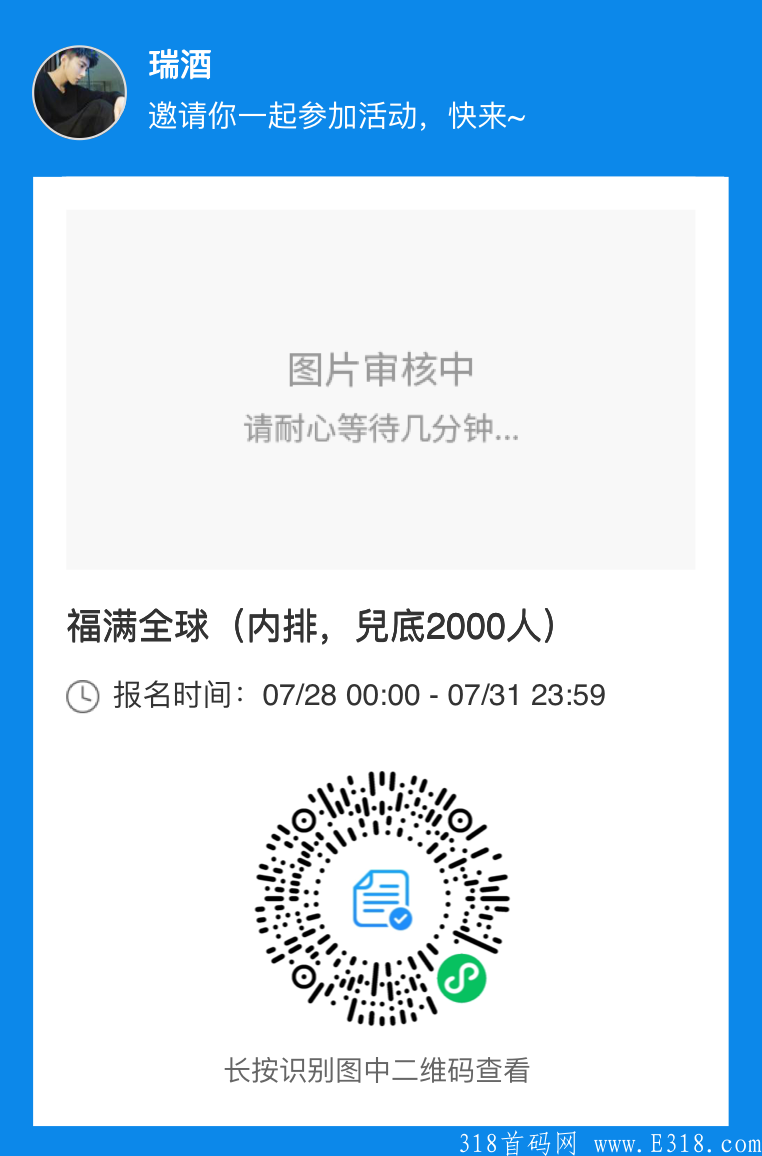Click the circular avatar of 瑞酒
Image resolution: width=762 pixels, height=1156 pixels.
pyautogui.click(x=79, y=92)
